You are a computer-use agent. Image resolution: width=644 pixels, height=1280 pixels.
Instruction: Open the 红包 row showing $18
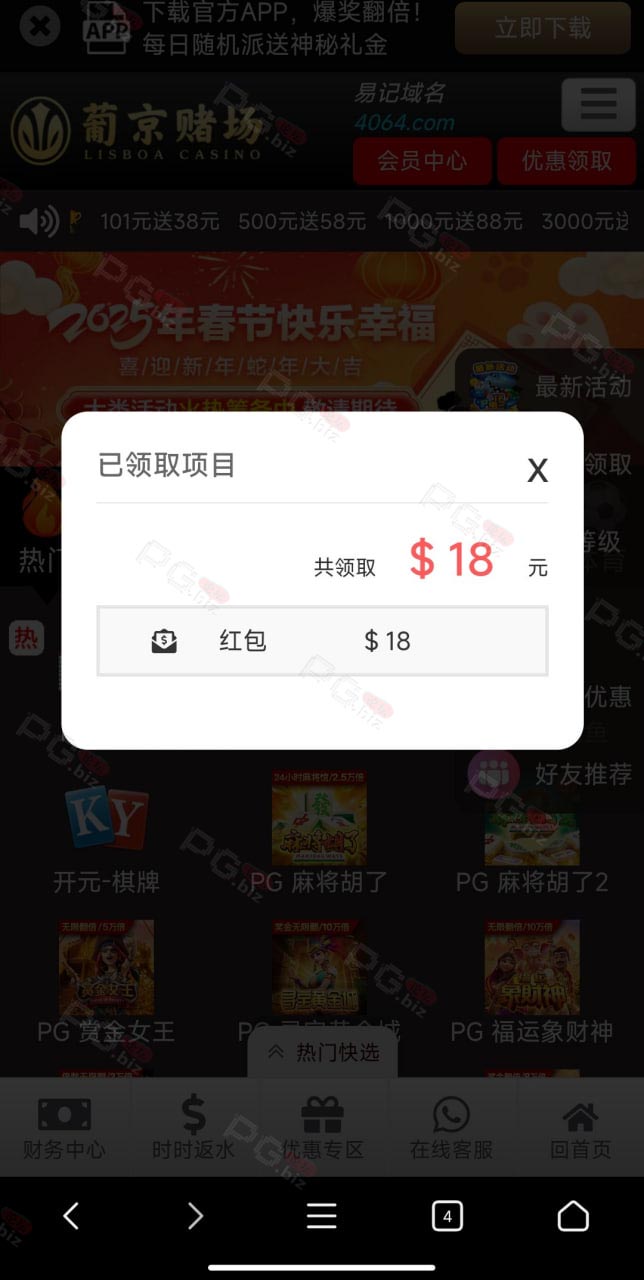pyautogui.click(x=322, y=641)
